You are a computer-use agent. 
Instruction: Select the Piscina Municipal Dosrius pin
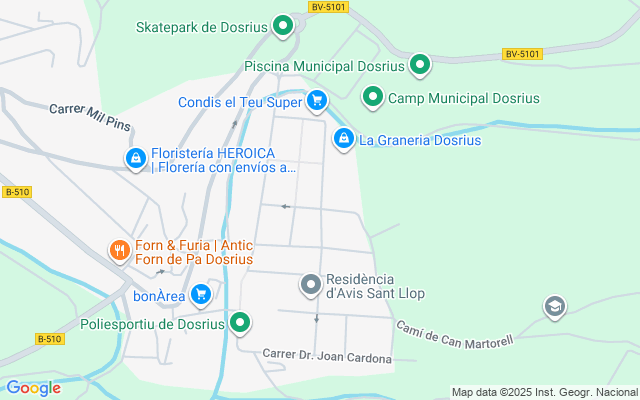421,66
